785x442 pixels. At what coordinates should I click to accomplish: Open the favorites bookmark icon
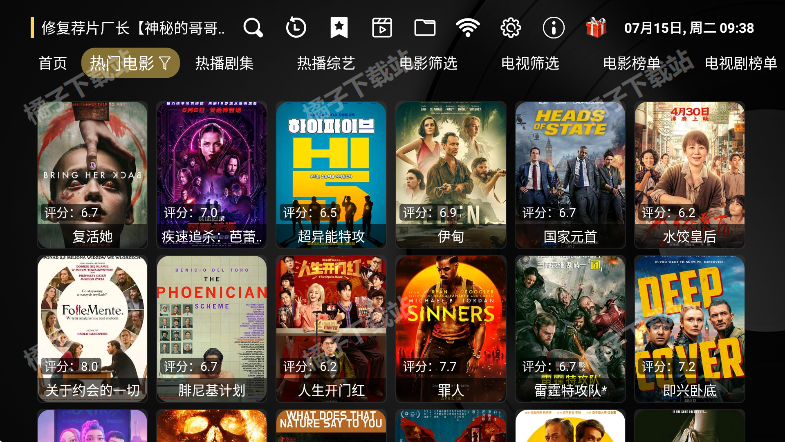tap(339, 28)
